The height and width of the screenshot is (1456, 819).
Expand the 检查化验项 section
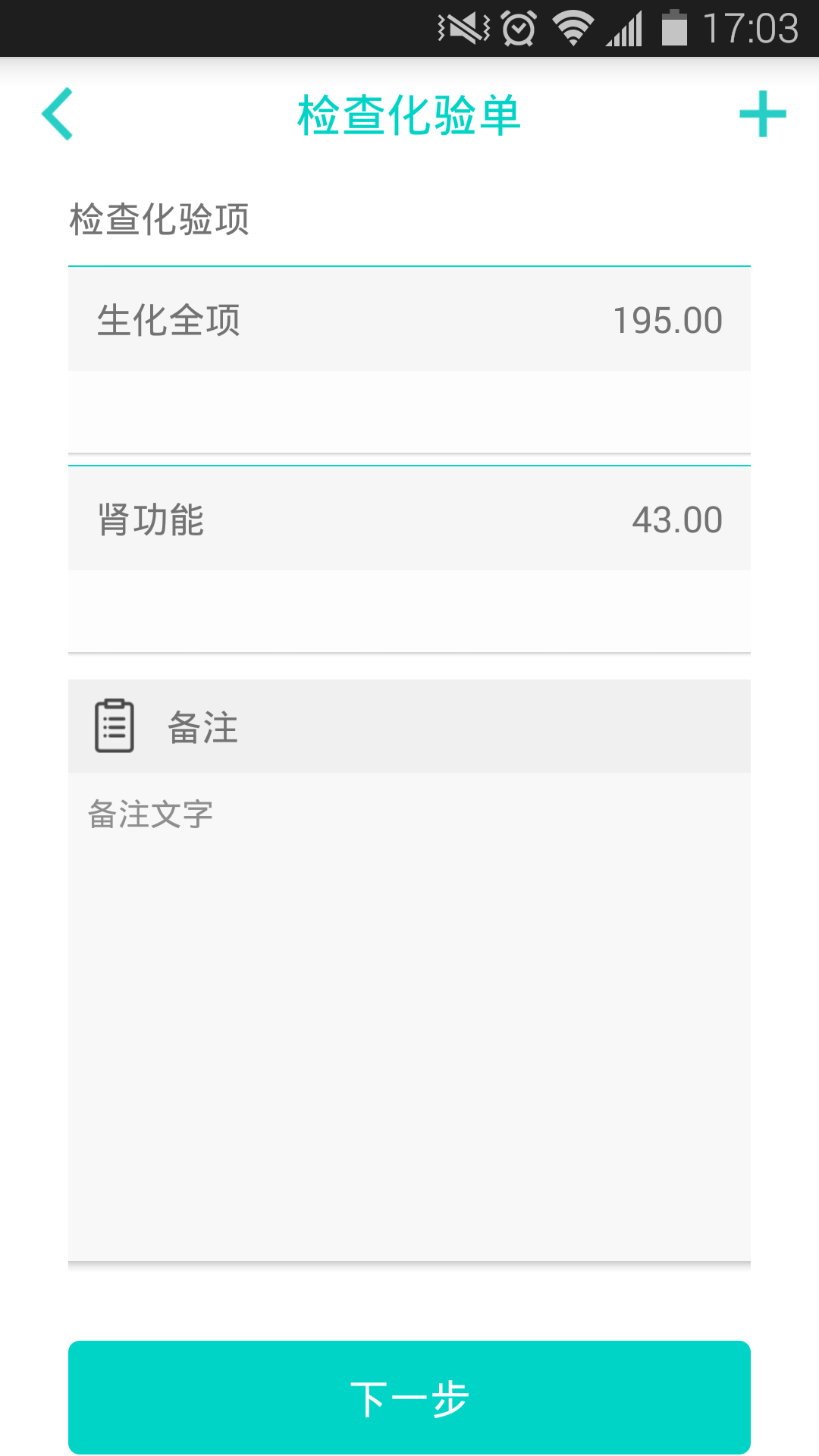point(161,220)
